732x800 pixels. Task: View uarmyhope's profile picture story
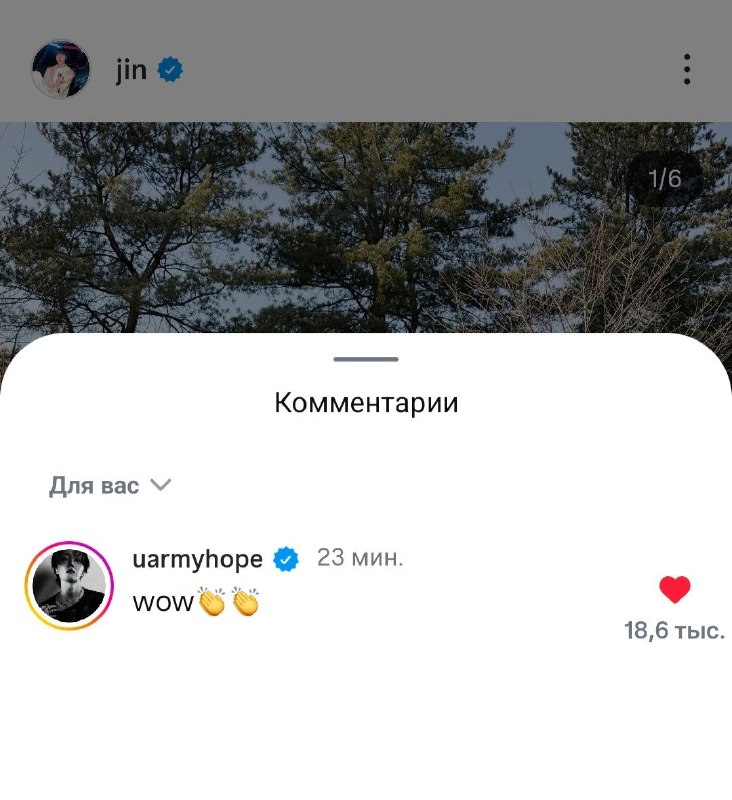[69, 585]
